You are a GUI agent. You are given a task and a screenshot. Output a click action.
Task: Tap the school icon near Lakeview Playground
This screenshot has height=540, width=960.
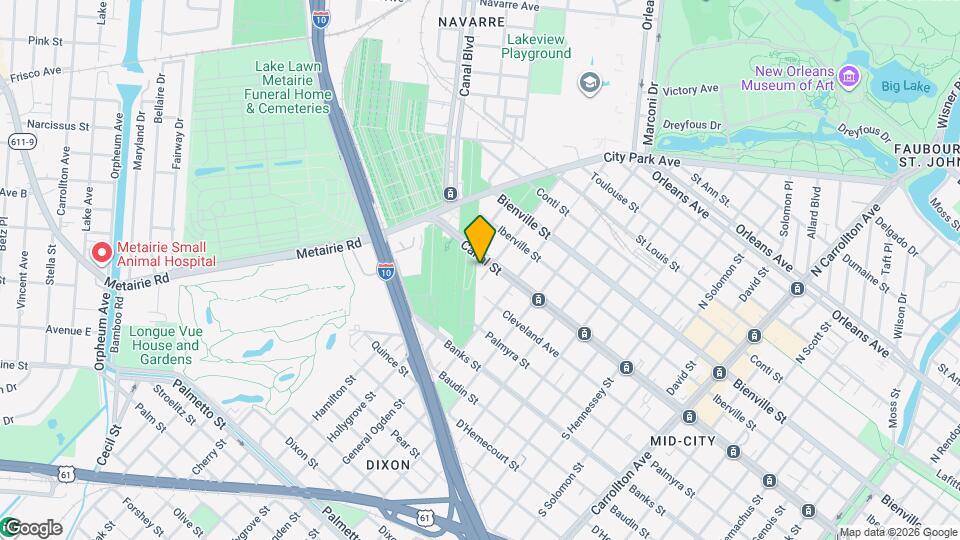click(590, 82)
